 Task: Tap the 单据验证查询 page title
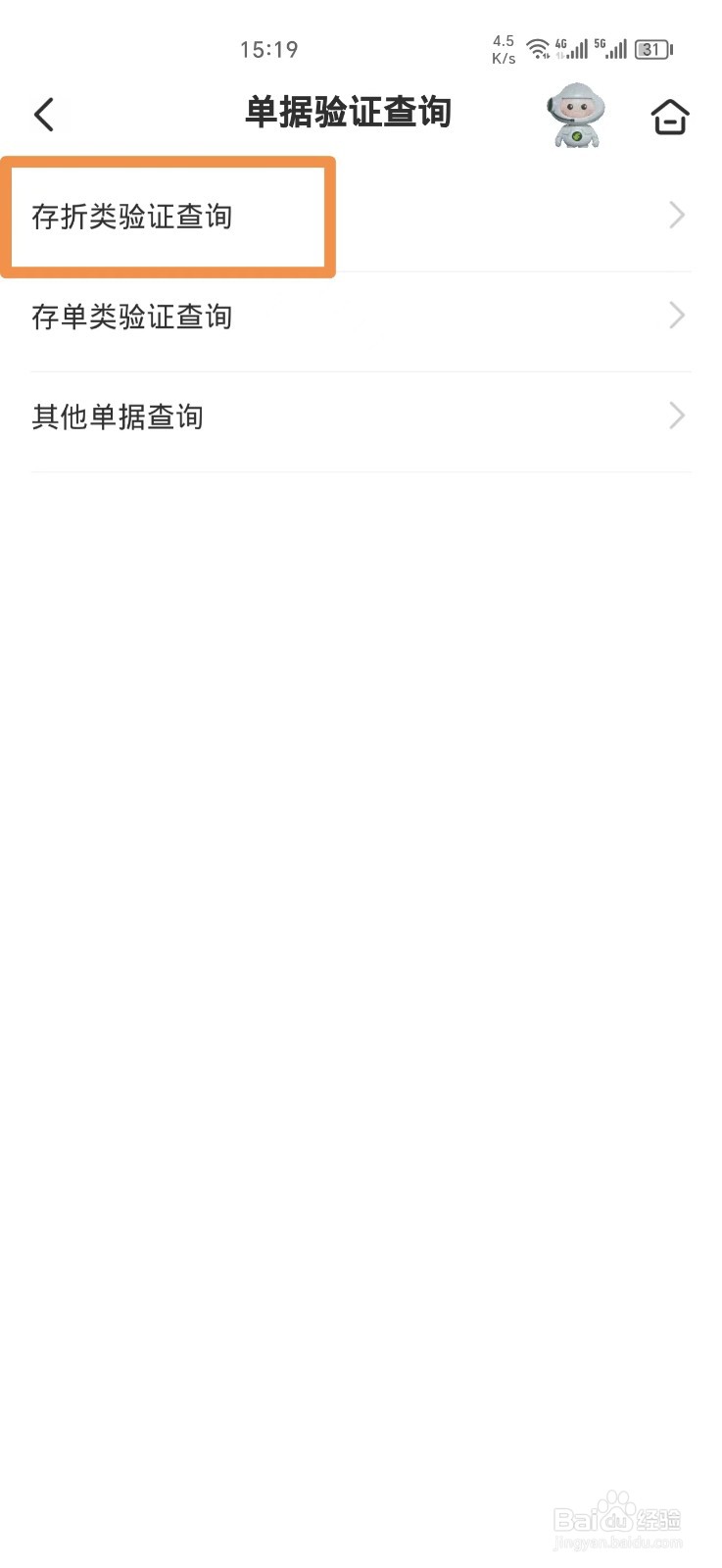pos(350,112)
